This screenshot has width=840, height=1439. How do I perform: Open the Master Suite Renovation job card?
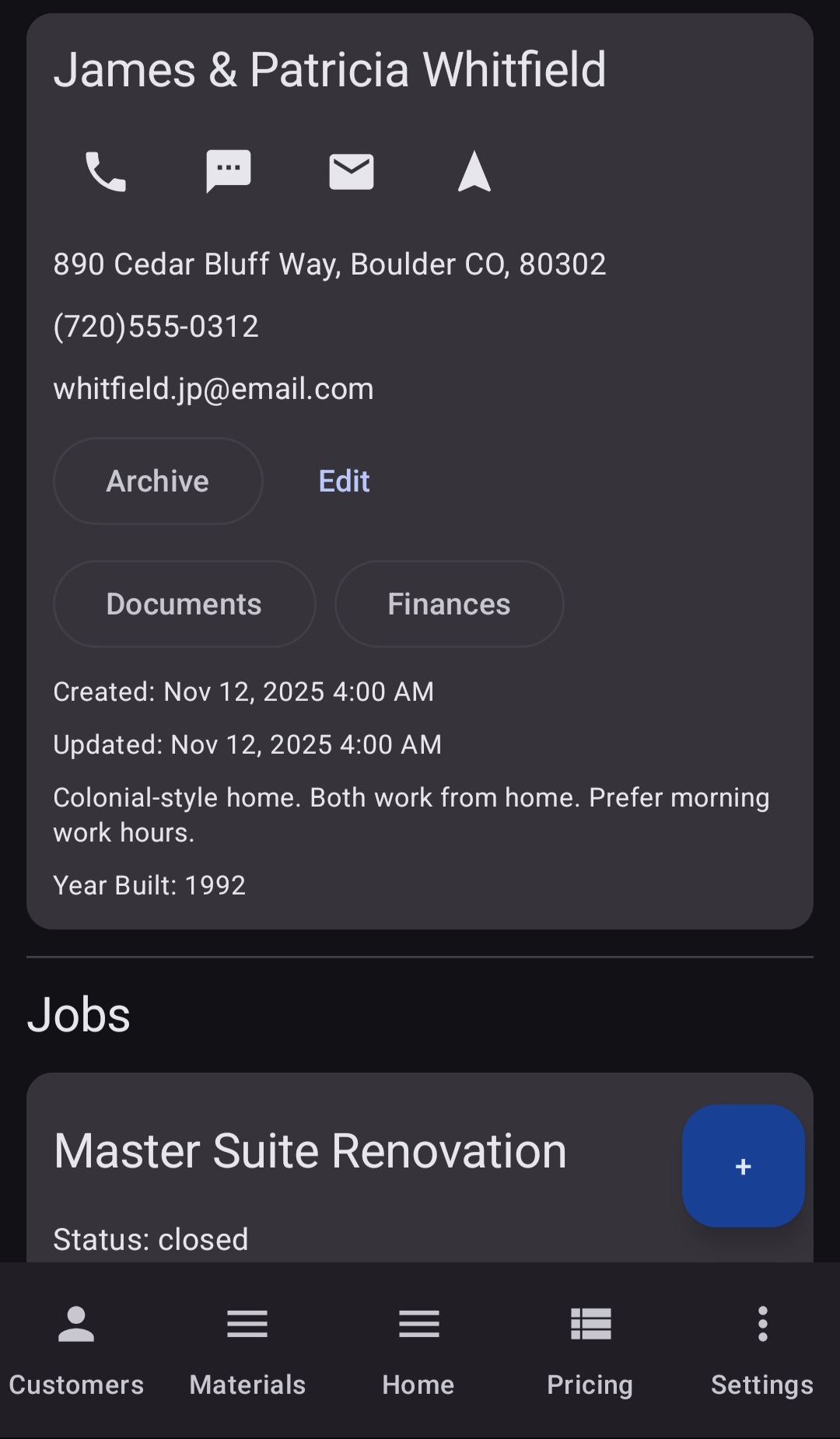click(310, 1151)
